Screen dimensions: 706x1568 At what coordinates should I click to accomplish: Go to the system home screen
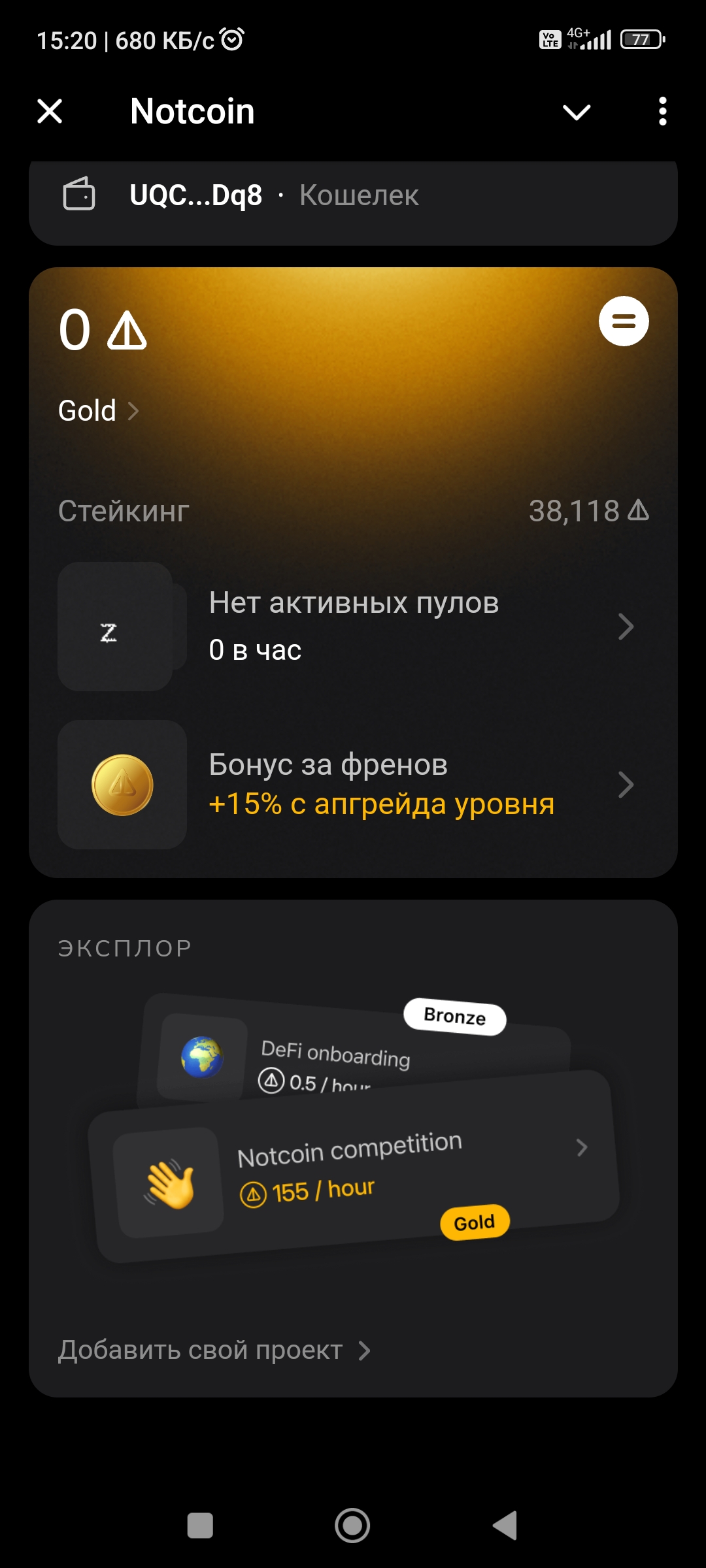tap(352, 1526)
